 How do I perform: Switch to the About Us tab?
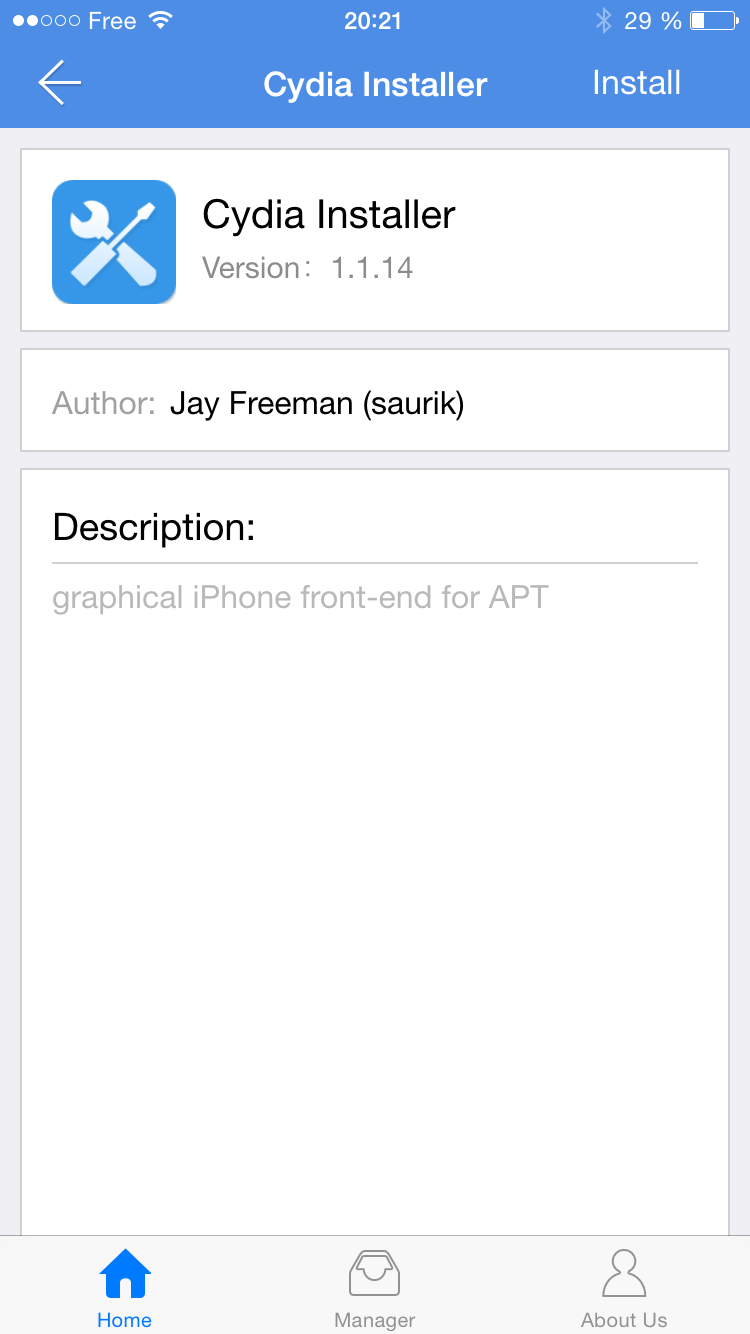coord(624,1288)
